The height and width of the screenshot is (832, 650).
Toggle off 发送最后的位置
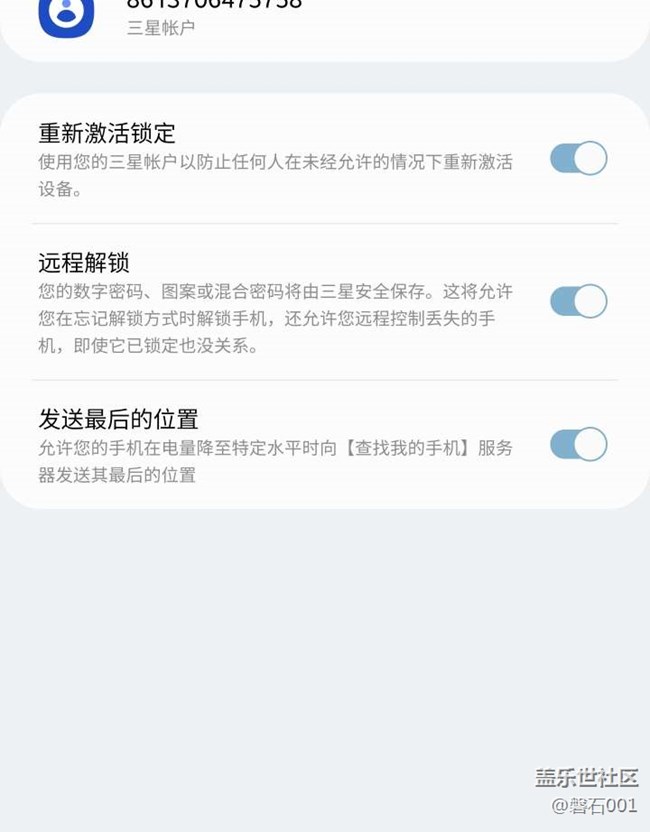point(578,444)
